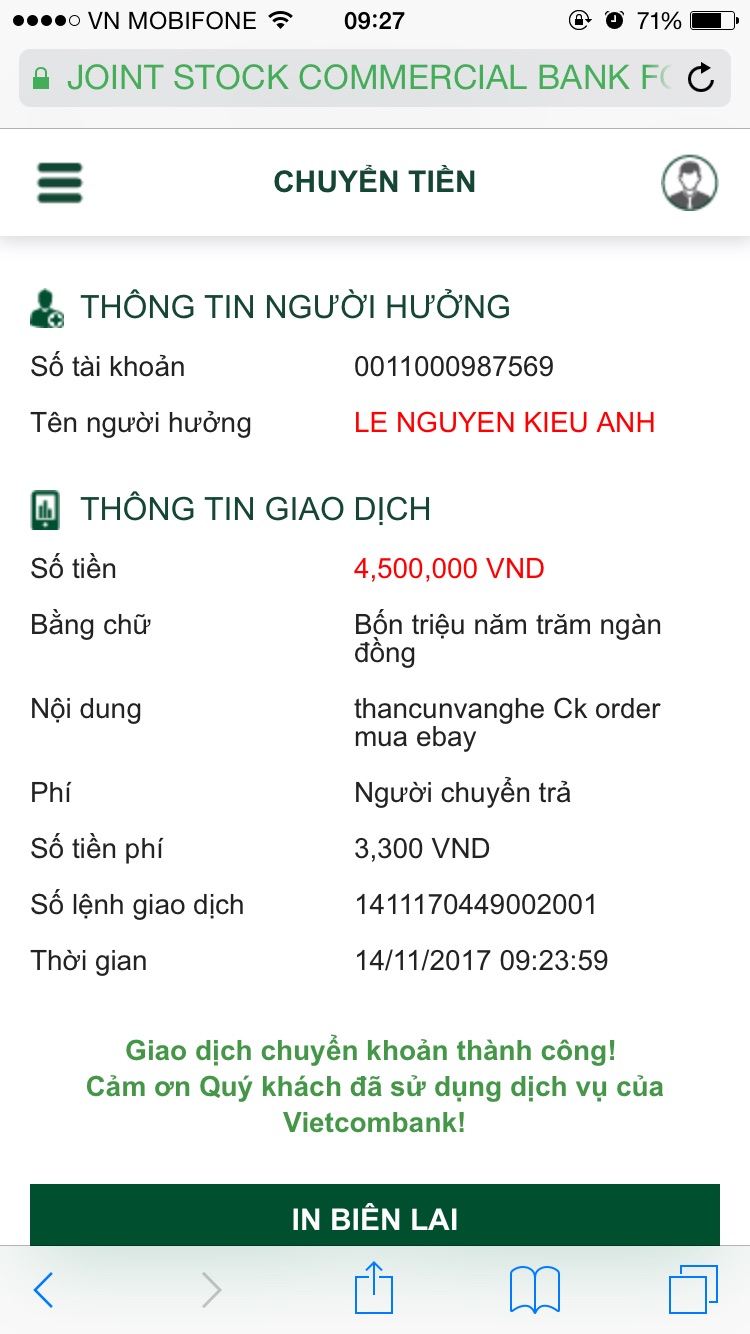Go back to the previous page
Image resolution: width=750 pixels, height=1334 pixels.
43,1290
